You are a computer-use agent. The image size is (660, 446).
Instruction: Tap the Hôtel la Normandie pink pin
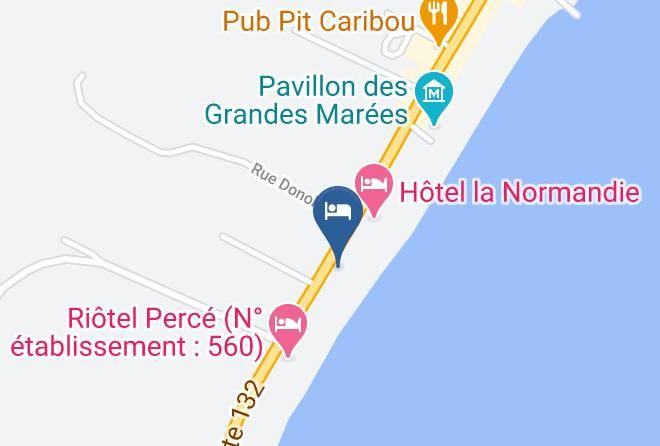point(374,187)
